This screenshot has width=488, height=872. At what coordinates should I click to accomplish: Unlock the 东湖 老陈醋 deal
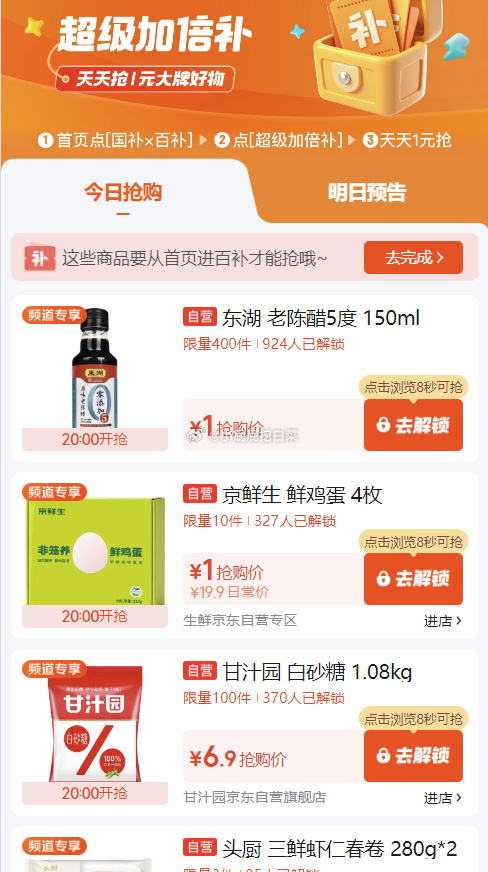413,425
